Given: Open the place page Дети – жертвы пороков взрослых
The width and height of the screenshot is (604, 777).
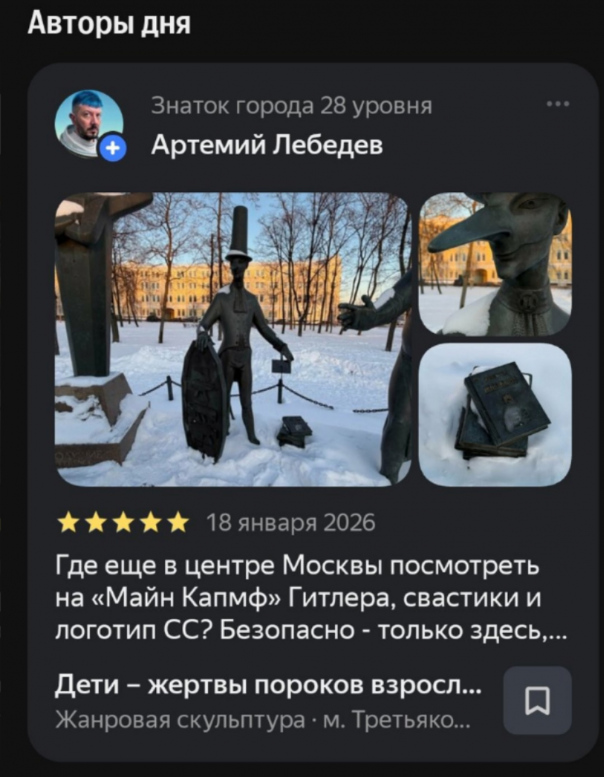Looking at the screenshot, I should 268,690.
